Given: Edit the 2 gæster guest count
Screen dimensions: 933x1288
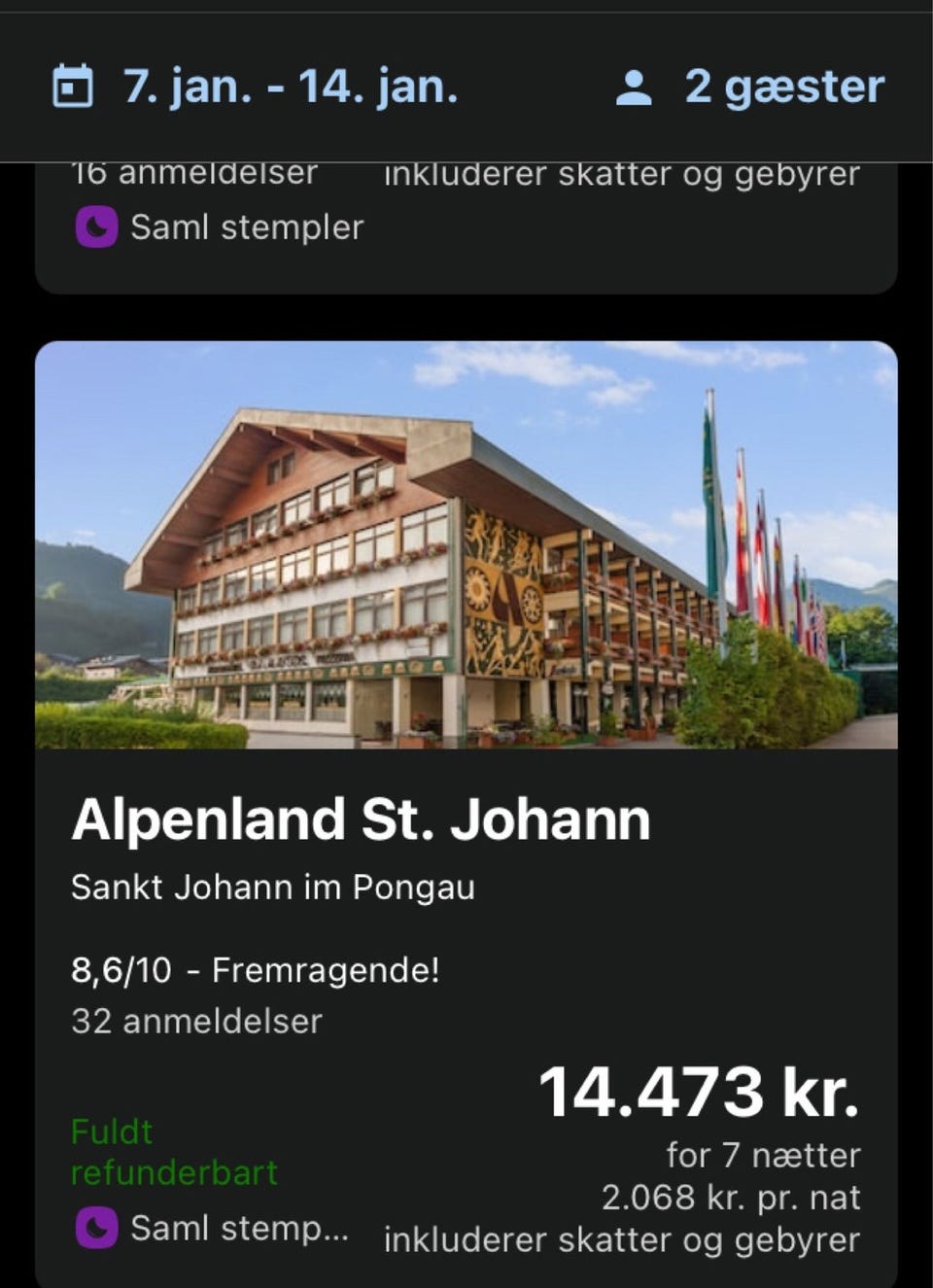Looking at the screenshot, I should click(x=750, y=87).
